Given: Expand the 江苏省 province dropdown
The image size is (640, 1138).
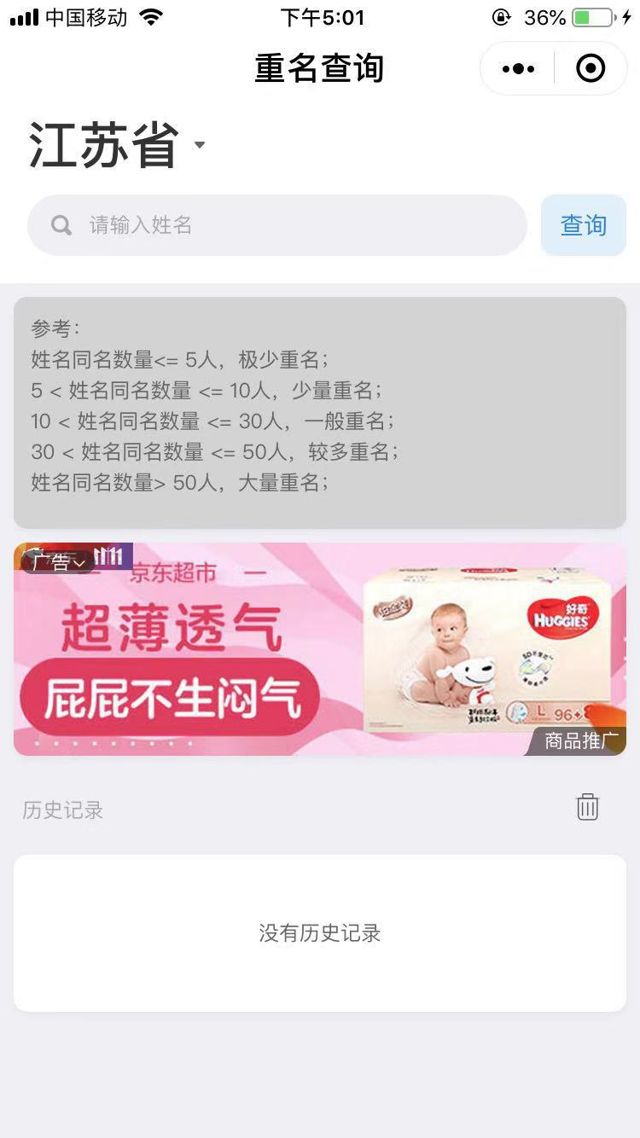Looking at the screenshot, I should [x=199, y=145].
